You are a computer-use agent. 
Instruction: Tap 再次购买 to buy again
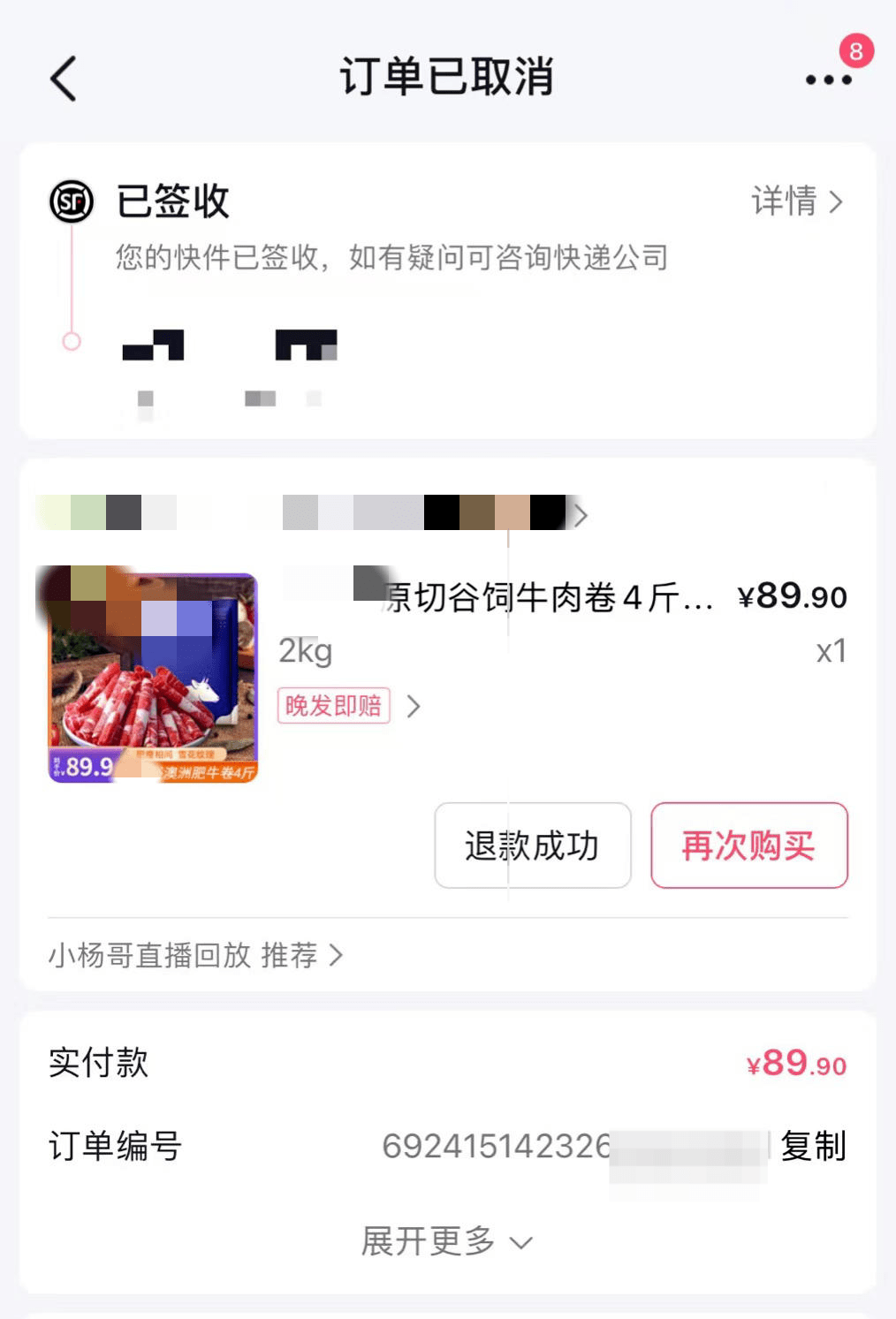[x=748, y=845]
